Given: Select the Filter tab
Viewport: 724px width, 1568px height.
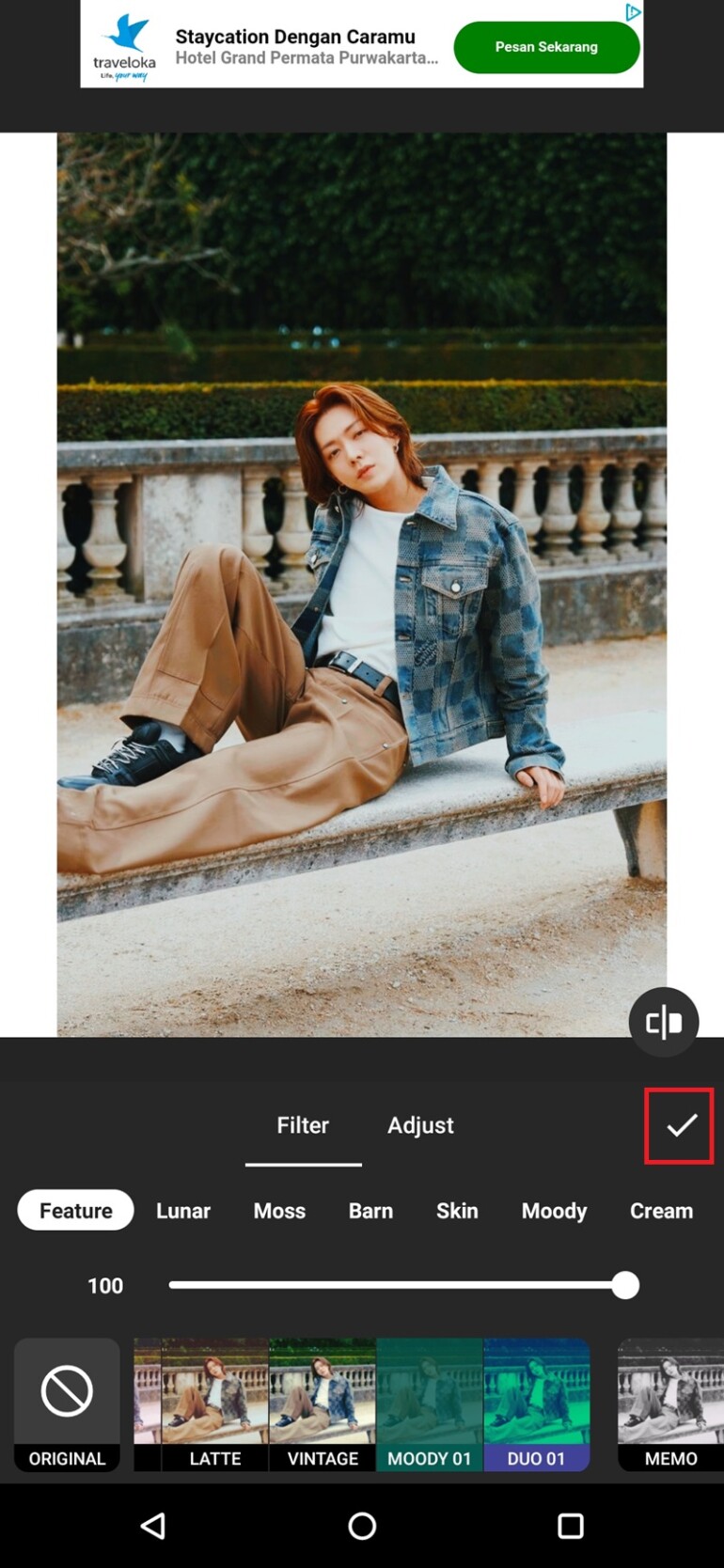Looking at the screenshot, I should [303, 1125].
